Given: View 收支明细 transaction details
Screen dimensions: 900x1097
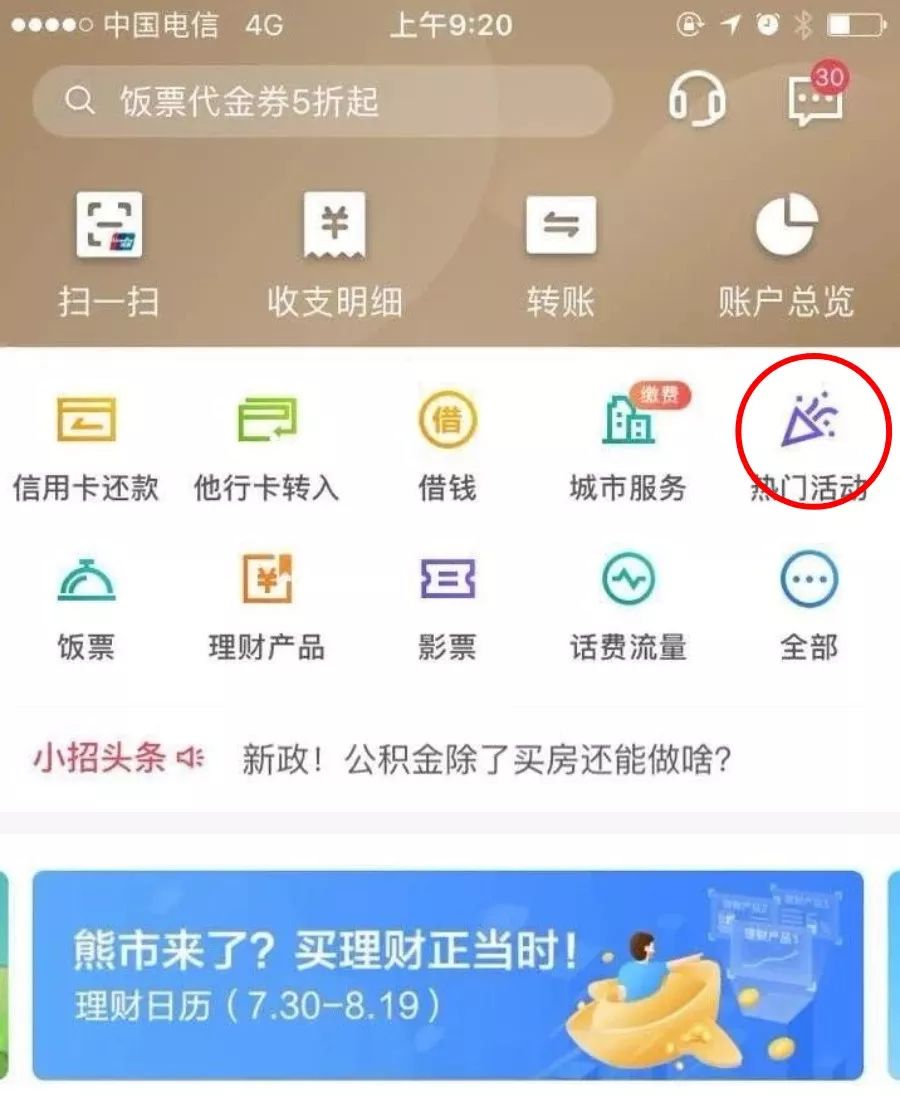Looking at the screenshot, I should pos(334,250).
